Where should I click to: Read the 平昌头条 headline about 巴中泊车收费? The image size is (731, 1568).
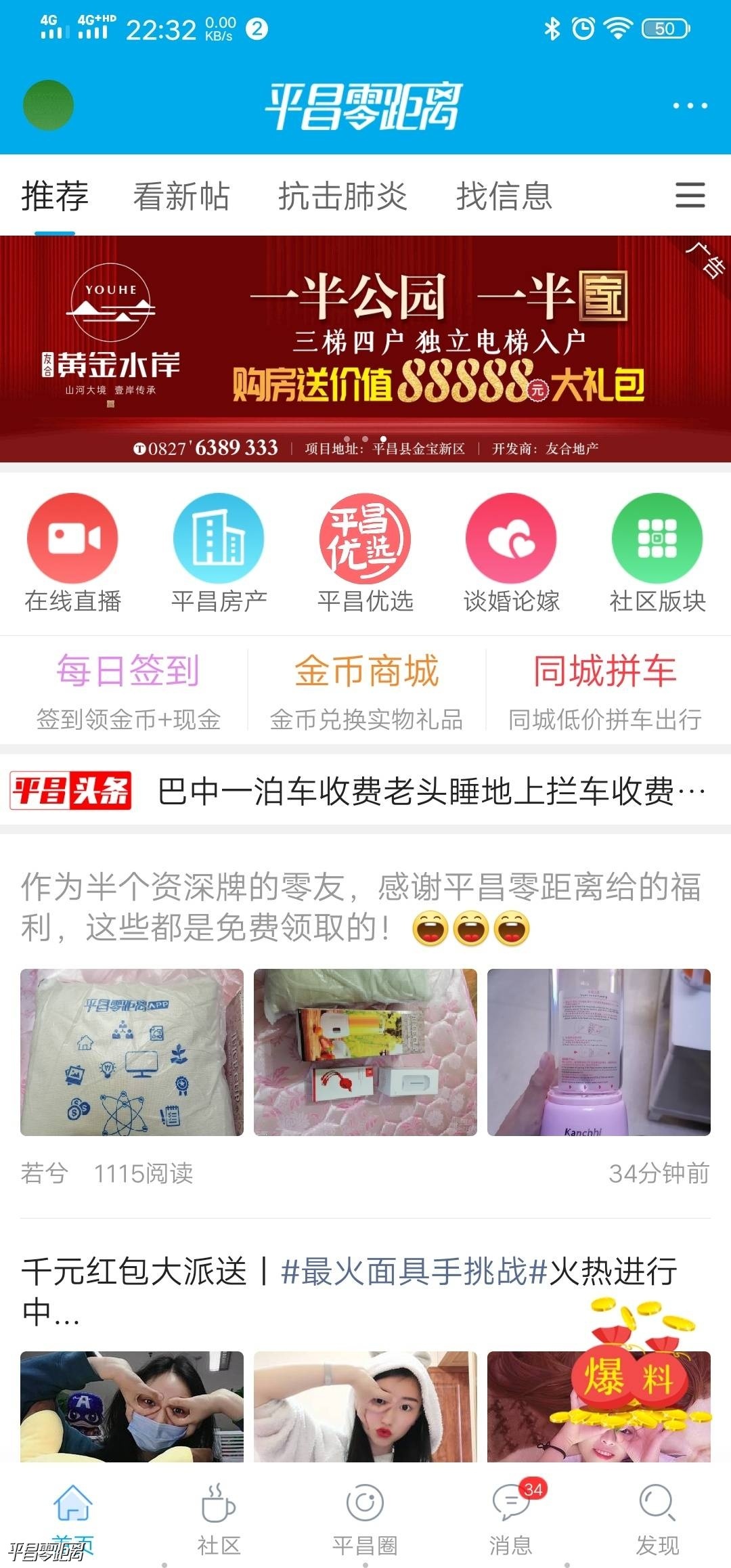(430, 791)
